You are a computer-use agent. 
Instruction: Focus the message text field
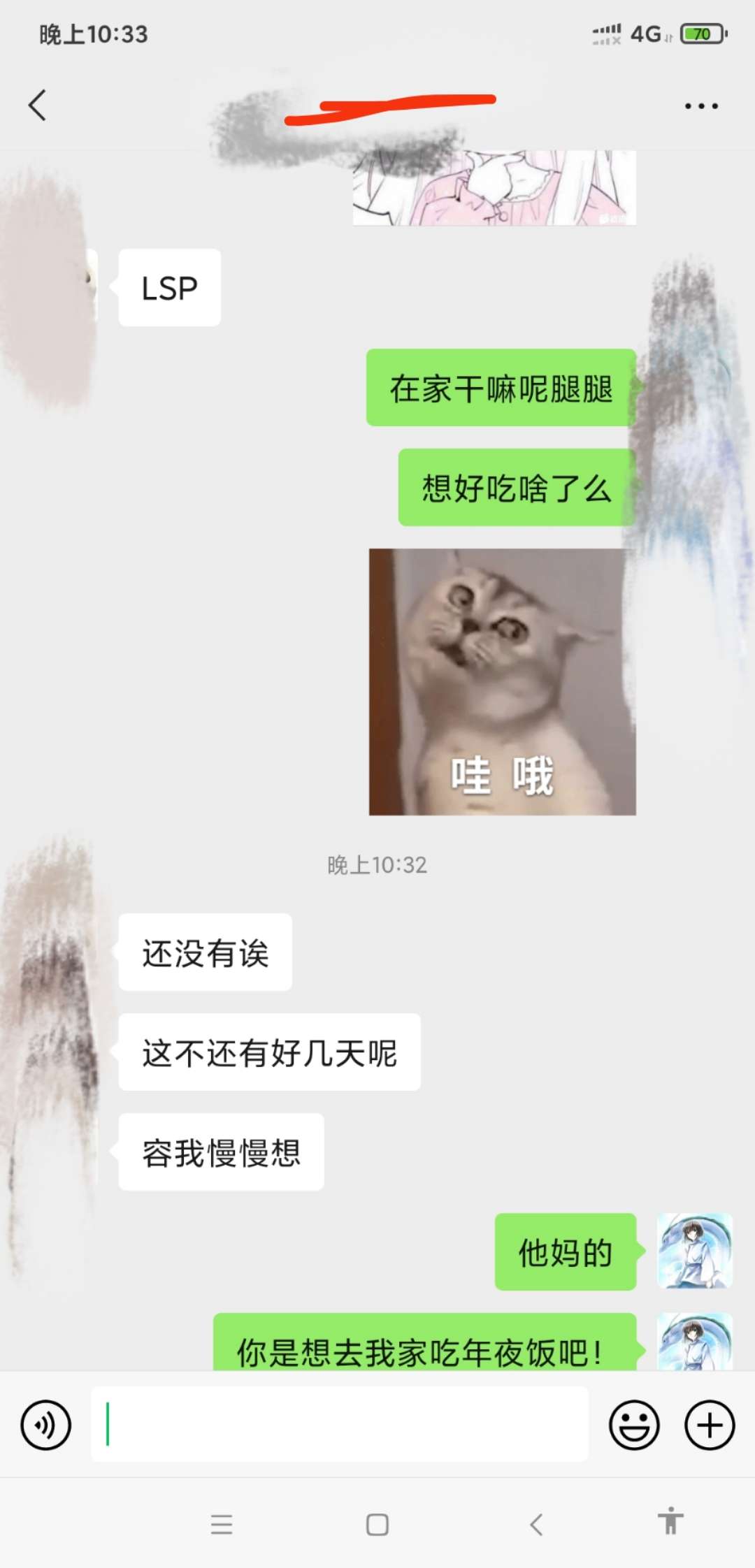pyautogui.click(x=340, y=1424)
